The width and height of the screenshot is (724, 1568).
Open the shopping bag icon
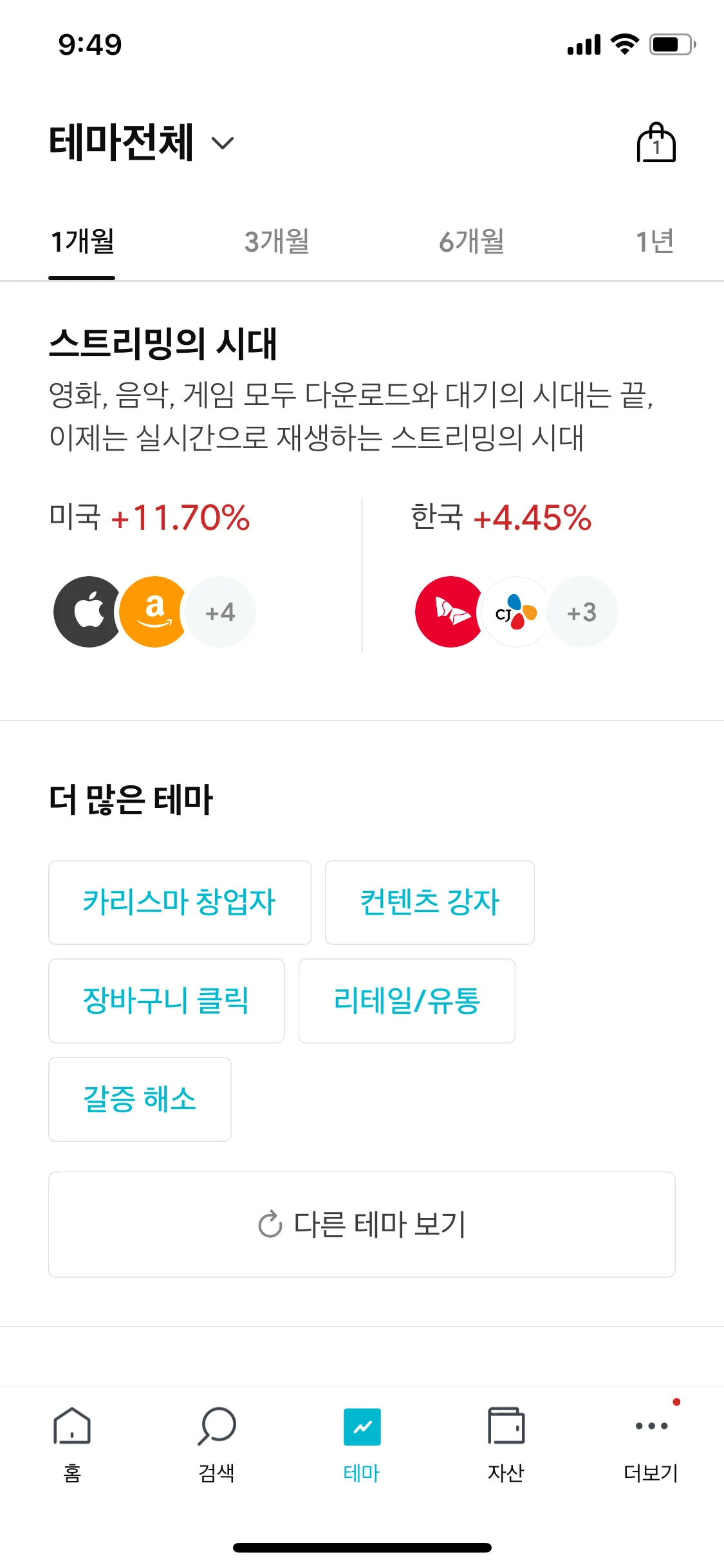[x=656, y=142]
